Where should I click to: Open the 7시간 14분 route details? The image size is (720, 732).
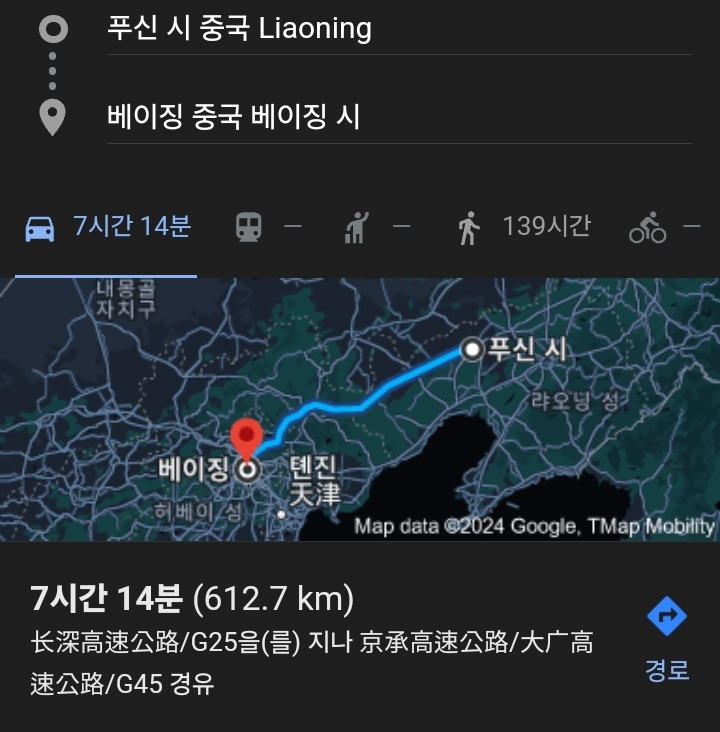coord(310,640)
